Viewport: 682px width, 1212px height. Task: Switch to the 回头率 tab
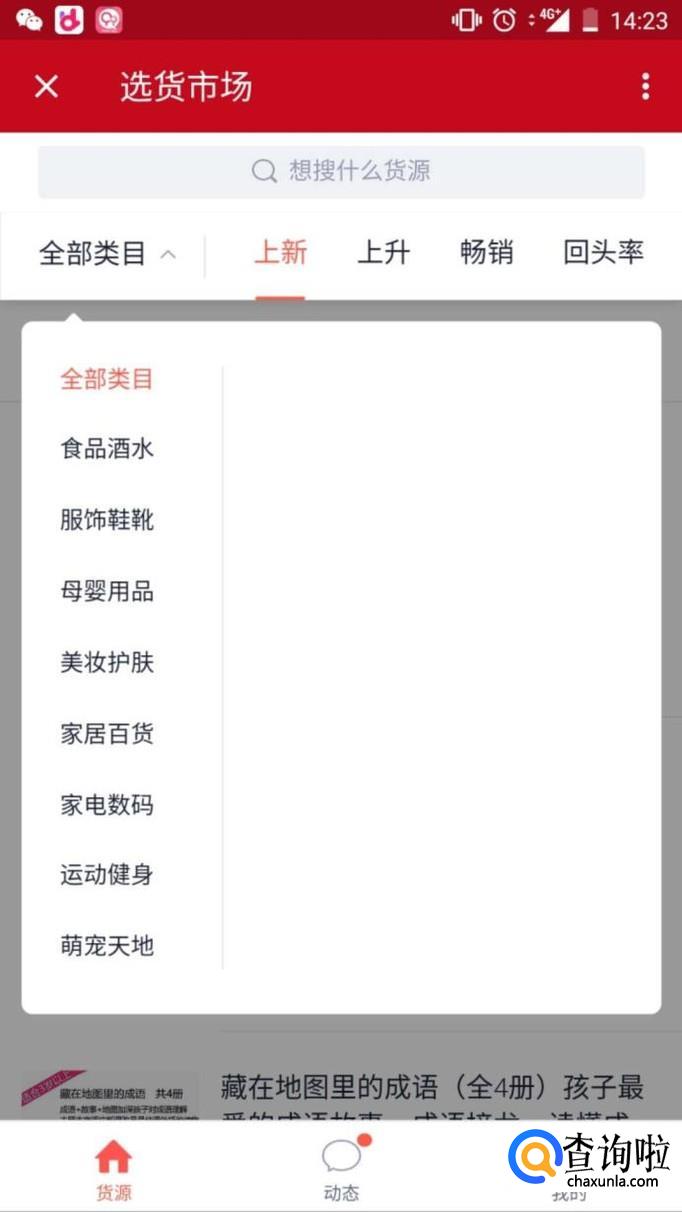(x=603, y=253)
